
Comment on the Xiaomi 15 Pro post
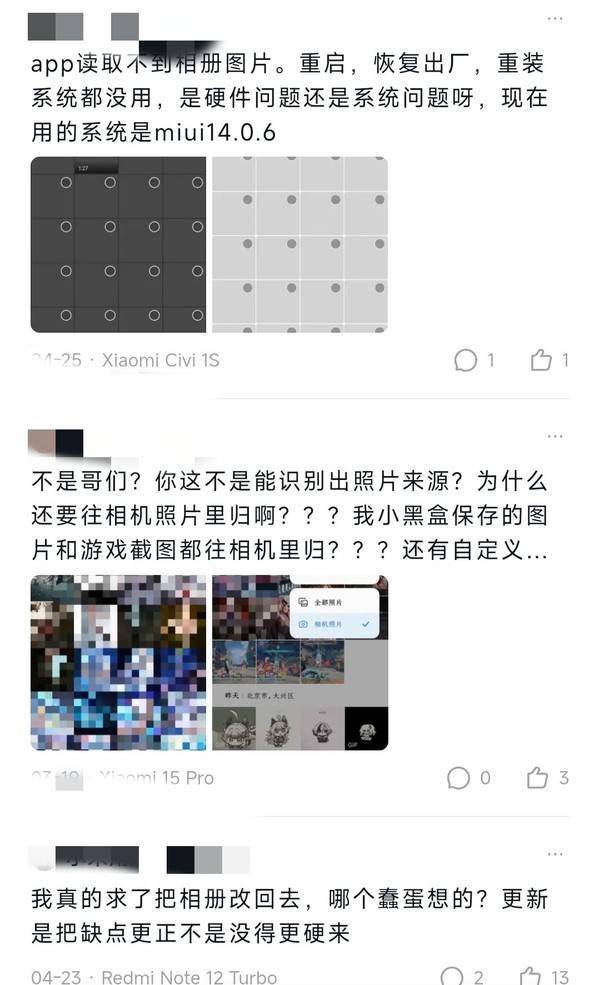coord(459,777)
